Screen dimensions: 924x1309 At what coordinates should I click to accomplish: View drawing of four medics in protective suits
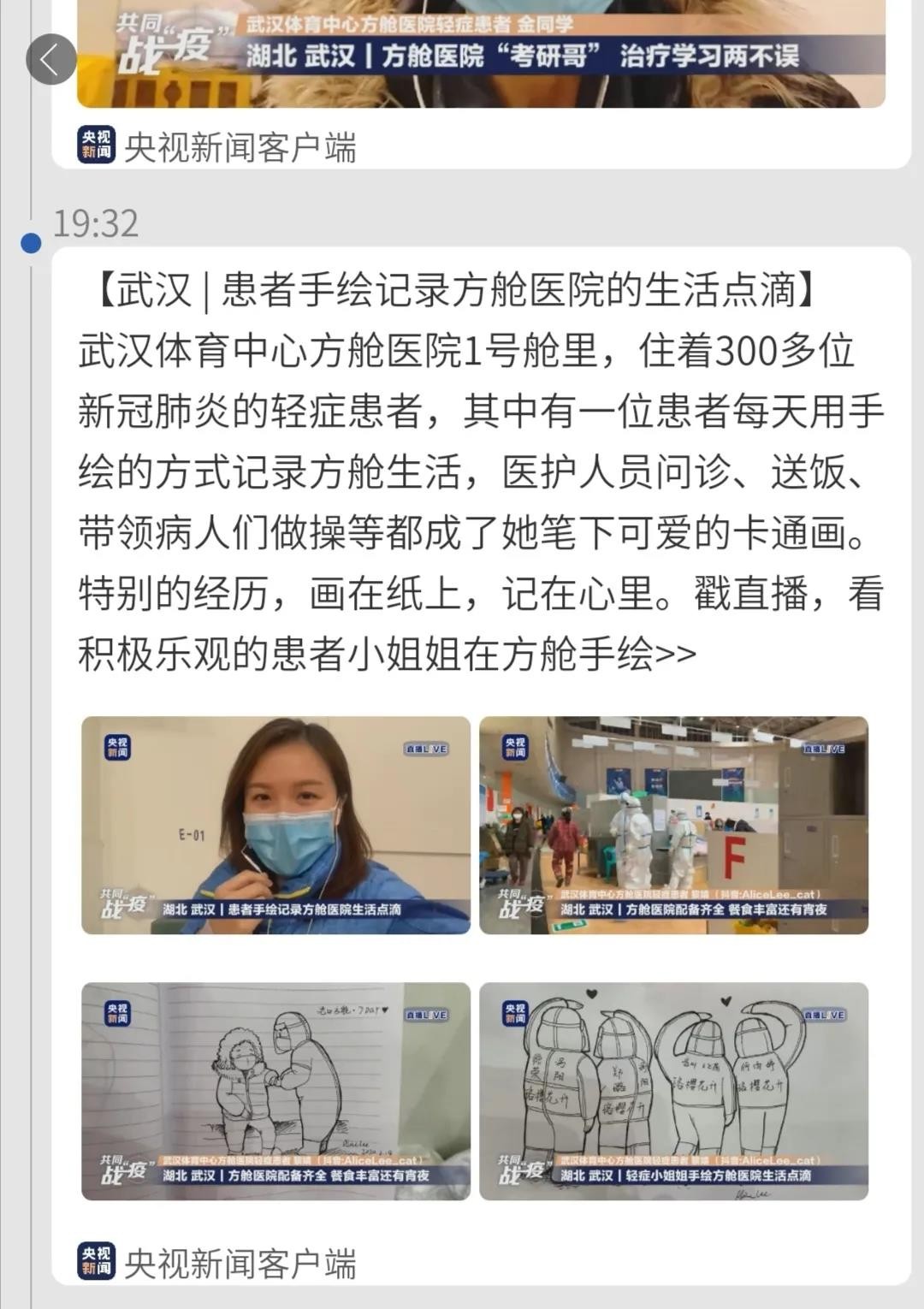coord(673,1091)
